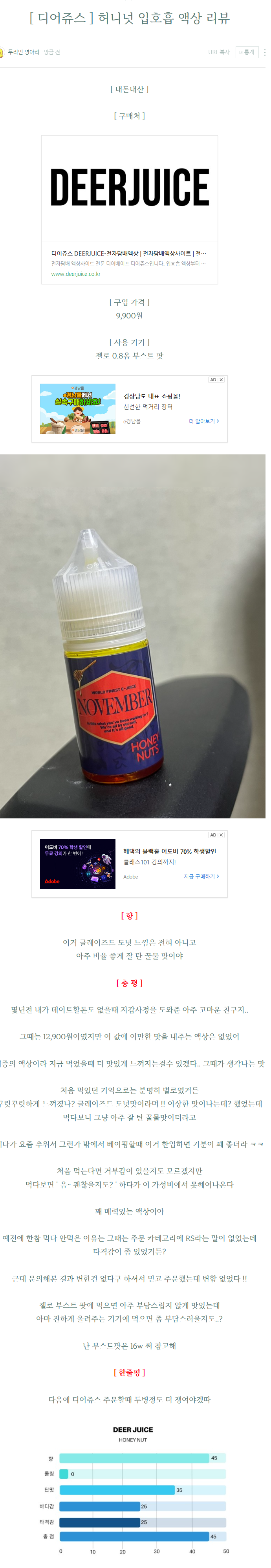The height and width of the screenshot is (1568, 271).
Task: Visit the www.deerjuice.co.kr link
Action: click(x=76, y=274)
